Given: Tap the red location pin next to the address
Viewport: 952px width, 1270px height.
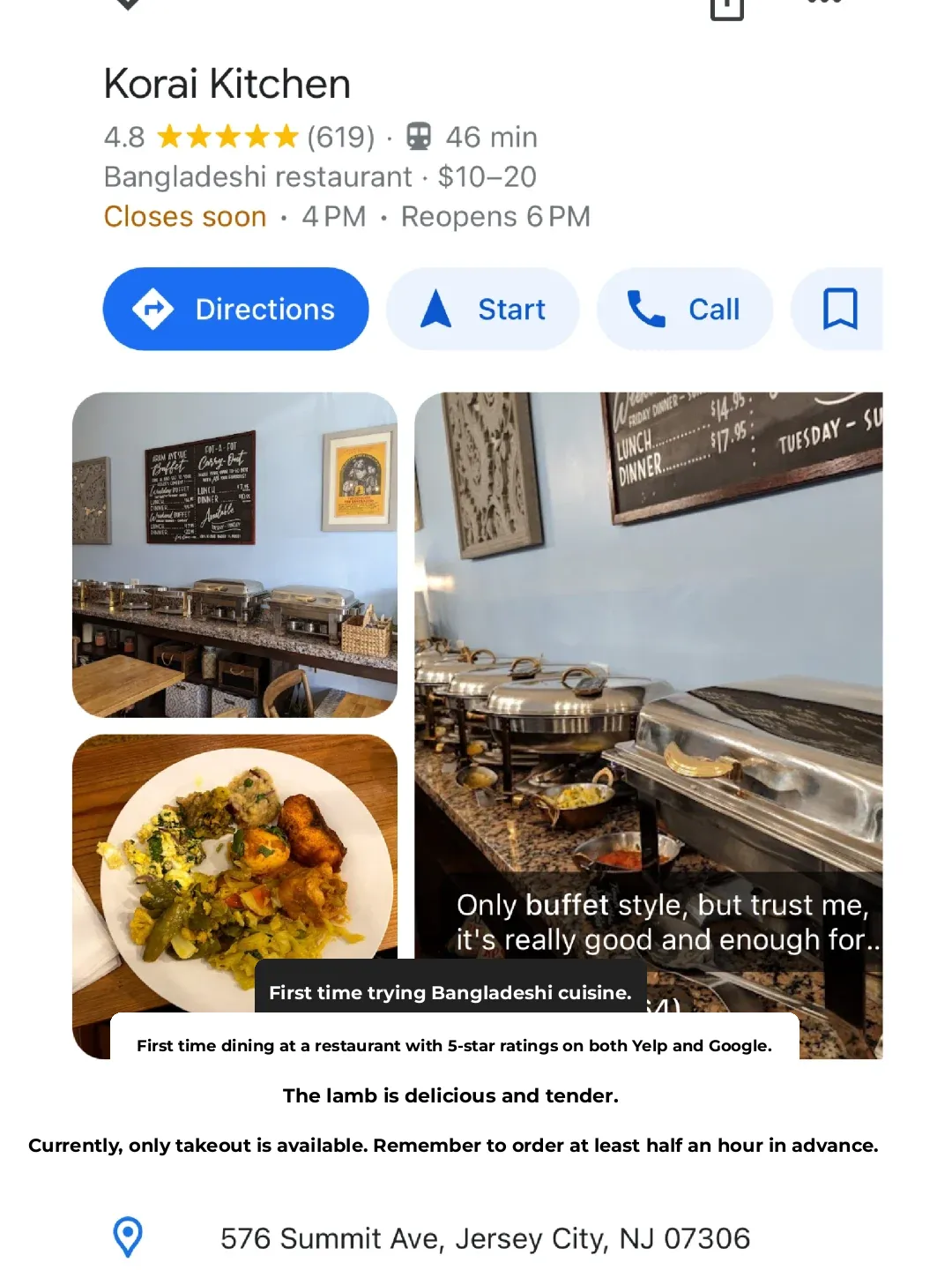Looking at the screenshot, I should pyautogui.click(x=128, y=1236).
